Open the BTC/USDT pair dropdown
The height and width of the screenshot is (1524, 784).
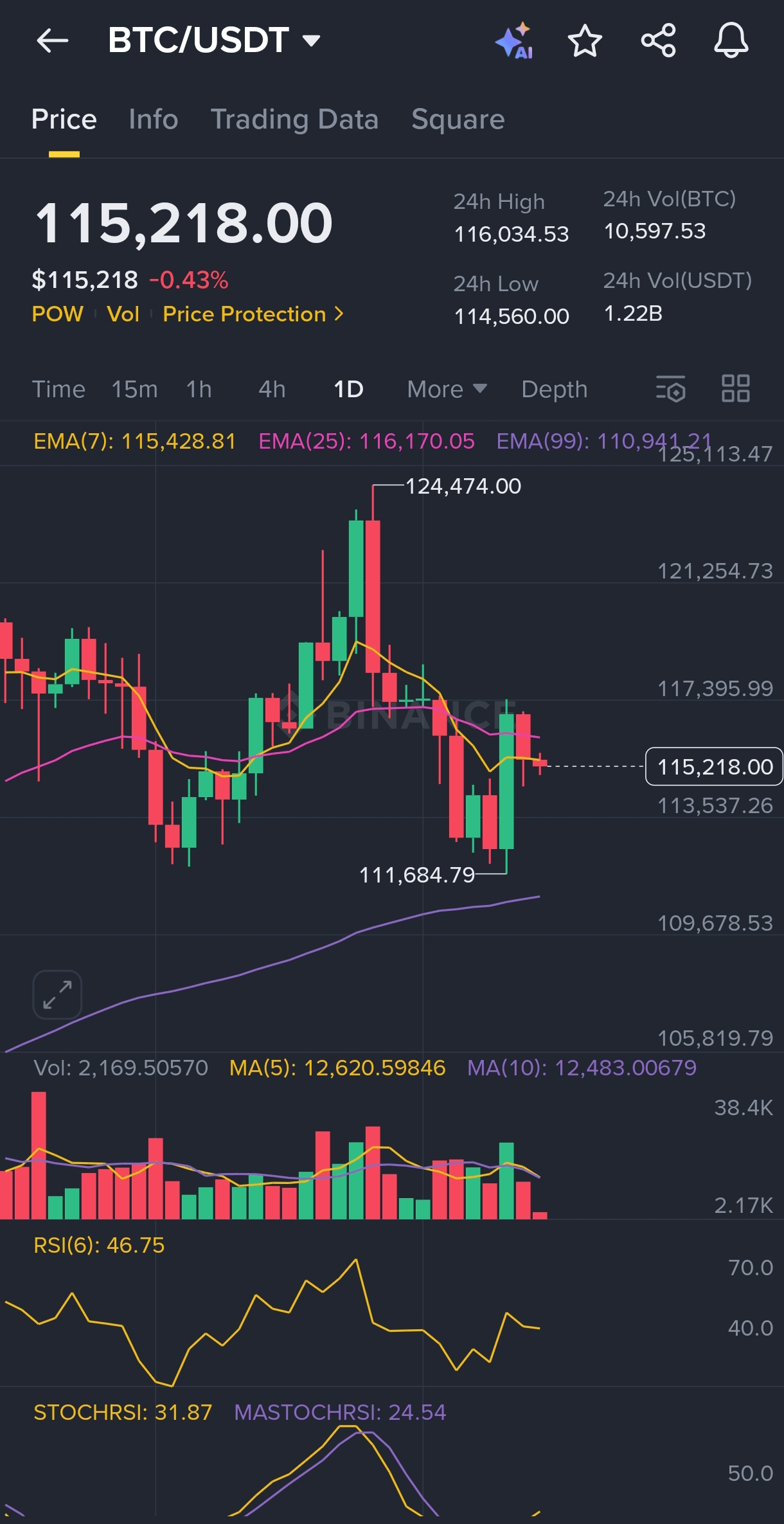pyautogui.click(x=214, y=40)
